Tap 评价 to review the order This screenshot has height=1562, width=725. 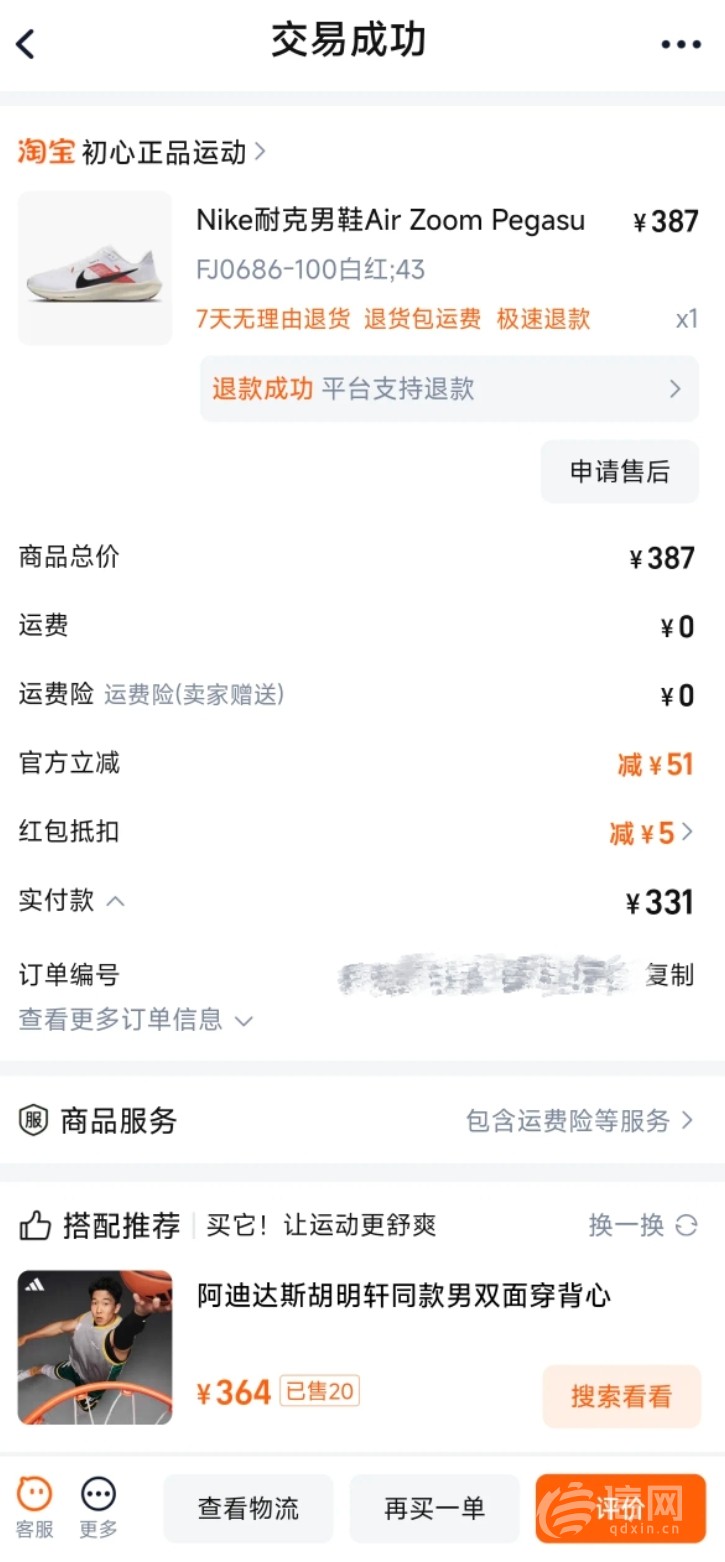[x=619, y=1508]
